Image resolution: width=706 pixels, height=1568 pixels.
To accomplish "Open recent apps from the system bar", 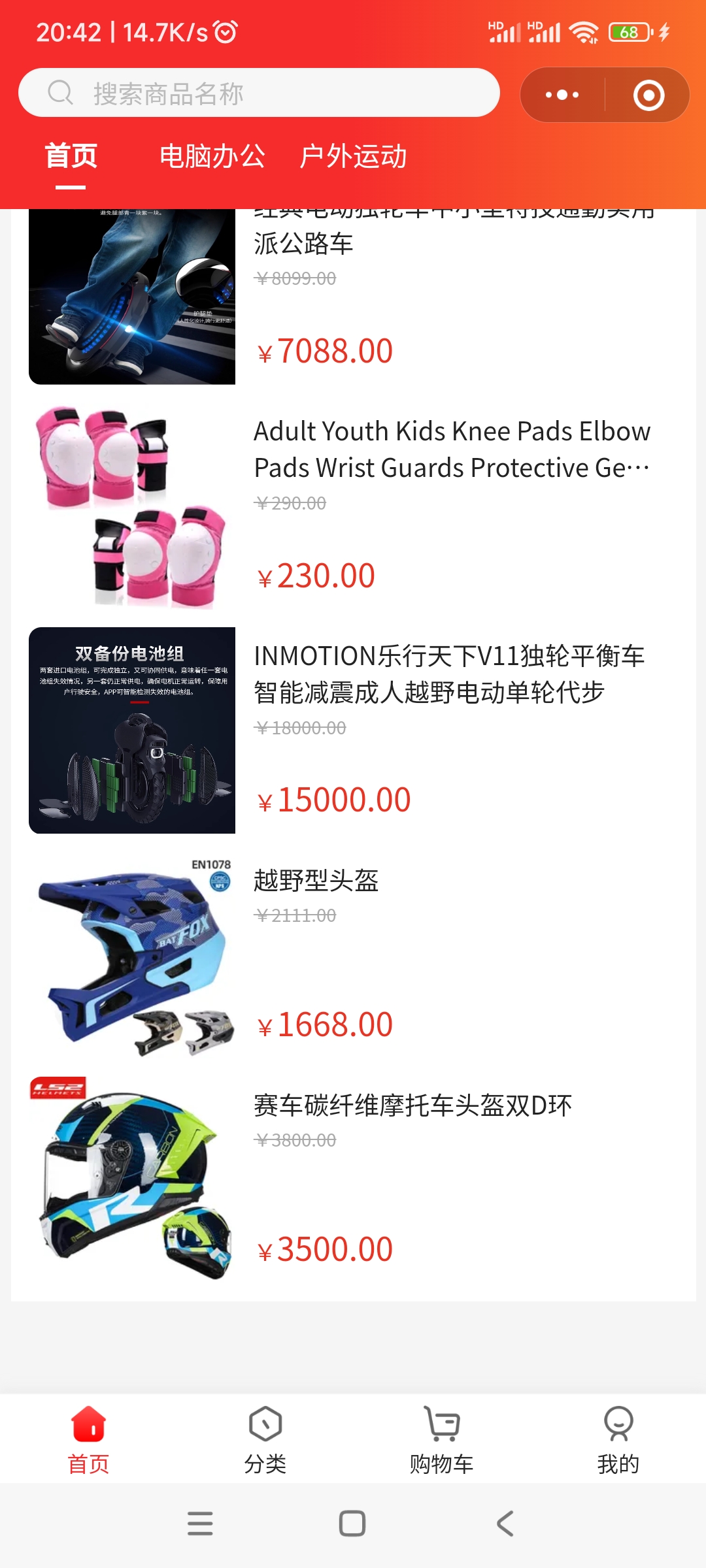I will (200, 1524).
